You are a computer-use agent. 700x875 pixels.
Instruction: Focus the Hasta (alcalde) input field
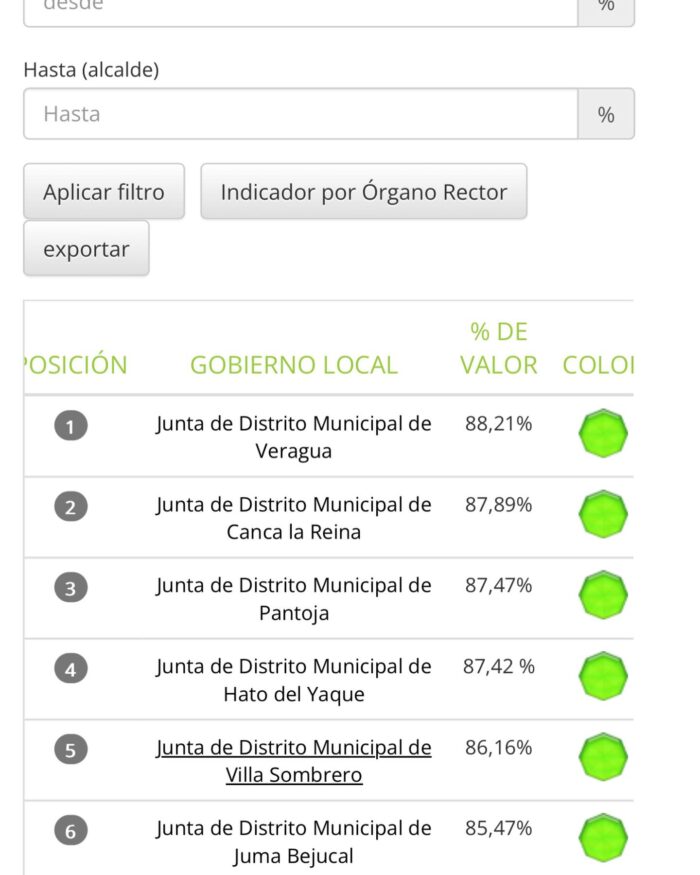tap(300, 114)
